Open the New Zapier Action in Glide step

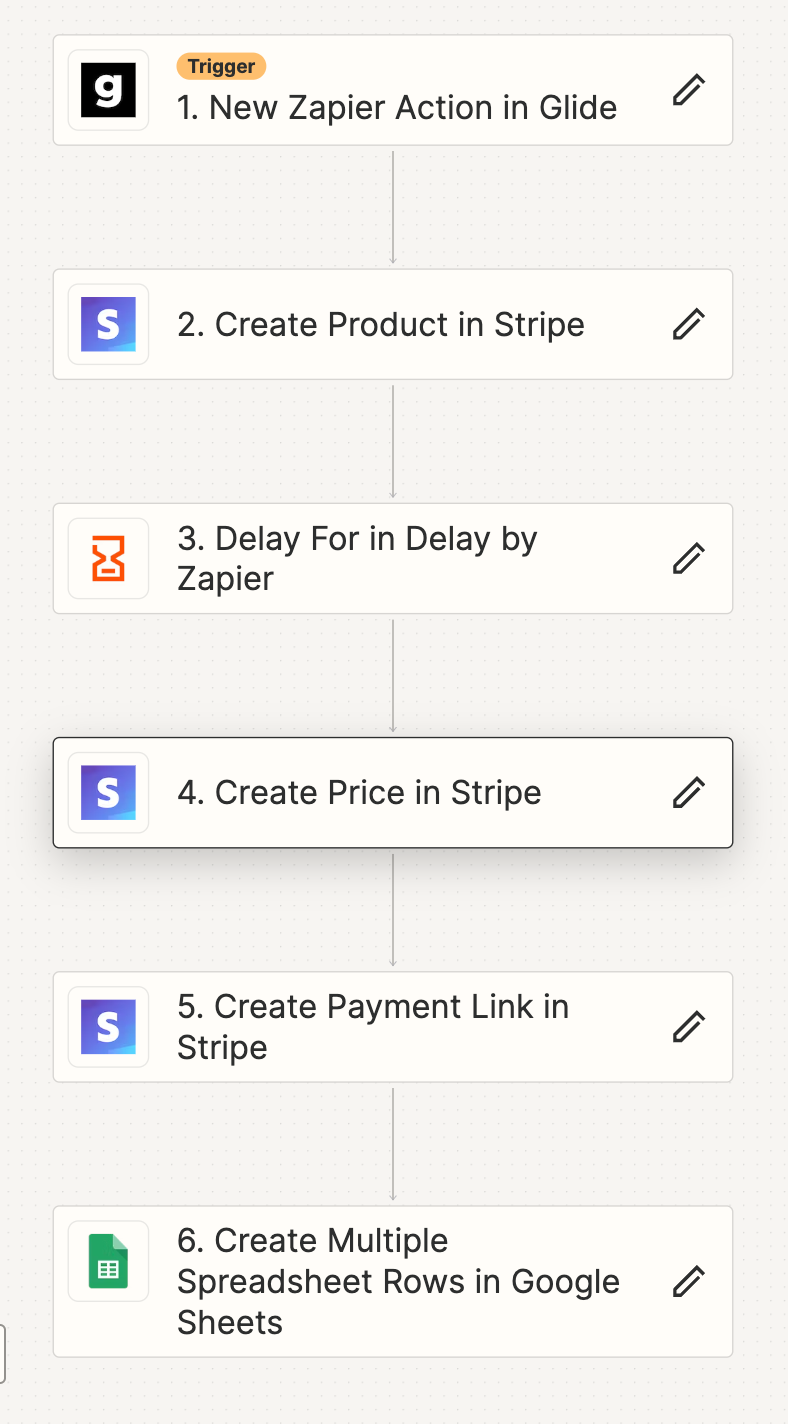[393, 90]
